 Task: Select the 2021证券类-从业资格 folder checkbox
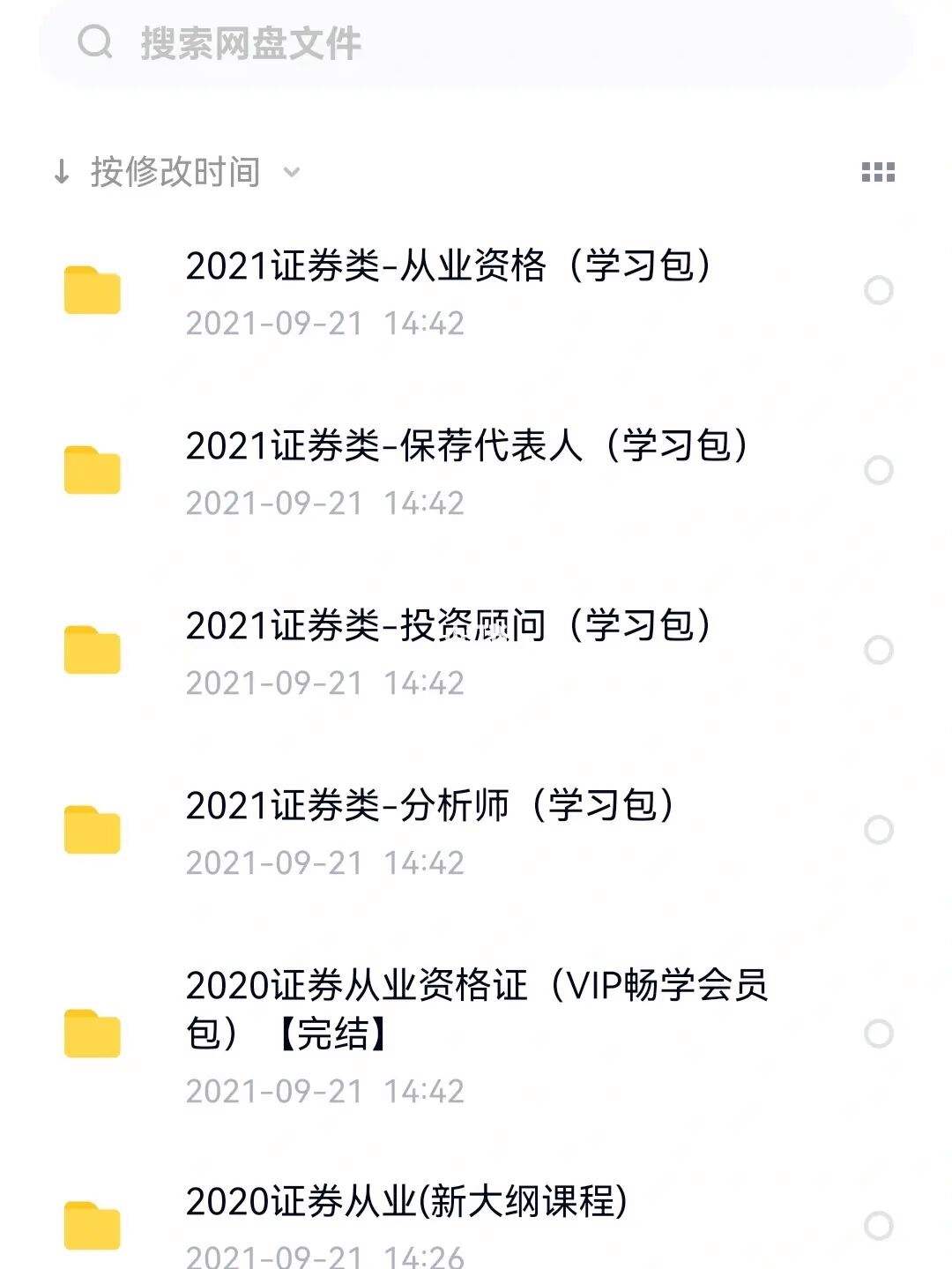(x=879, y=290)
